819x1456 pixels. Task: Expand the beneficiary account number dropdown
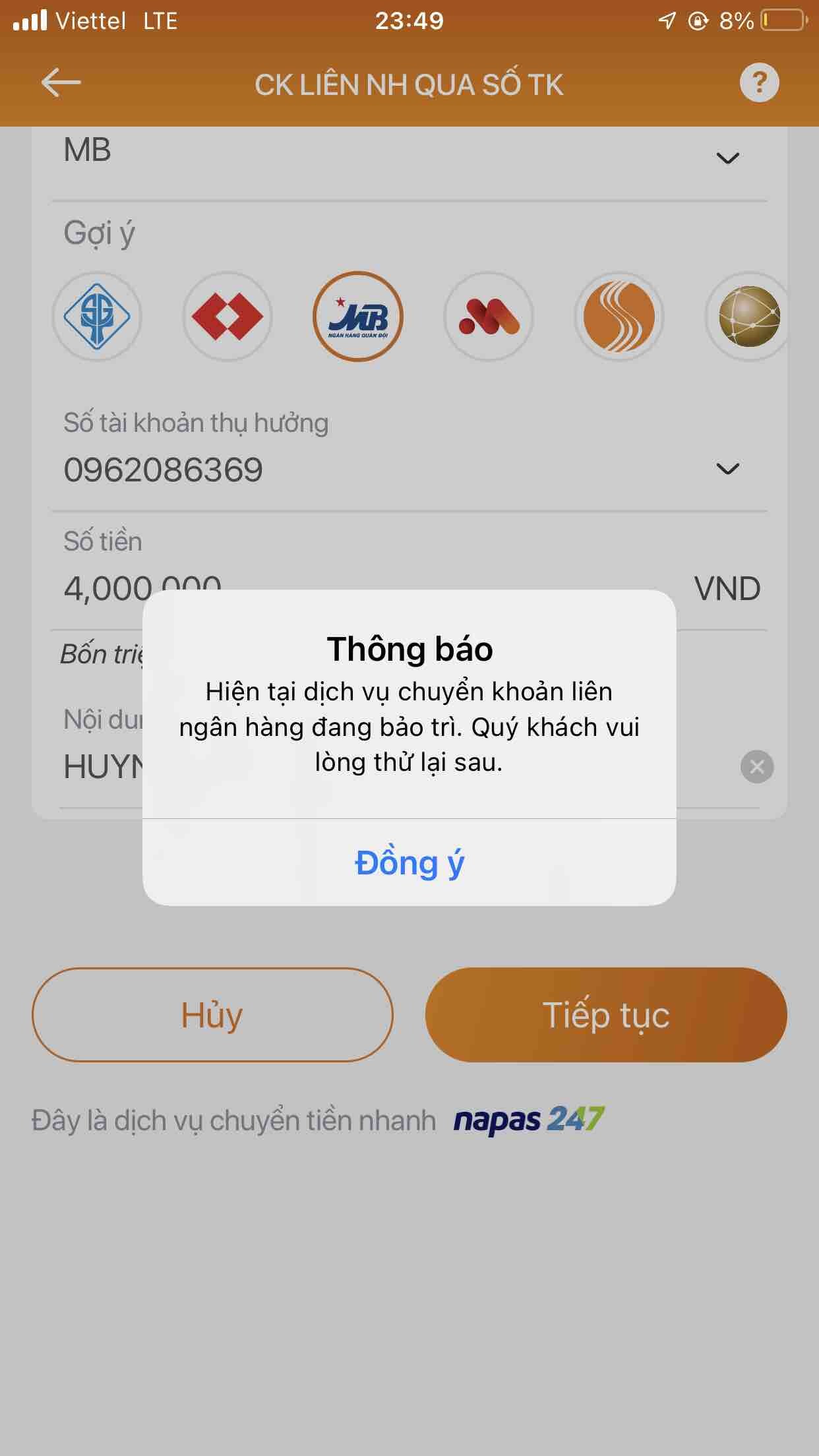point(727,469)
